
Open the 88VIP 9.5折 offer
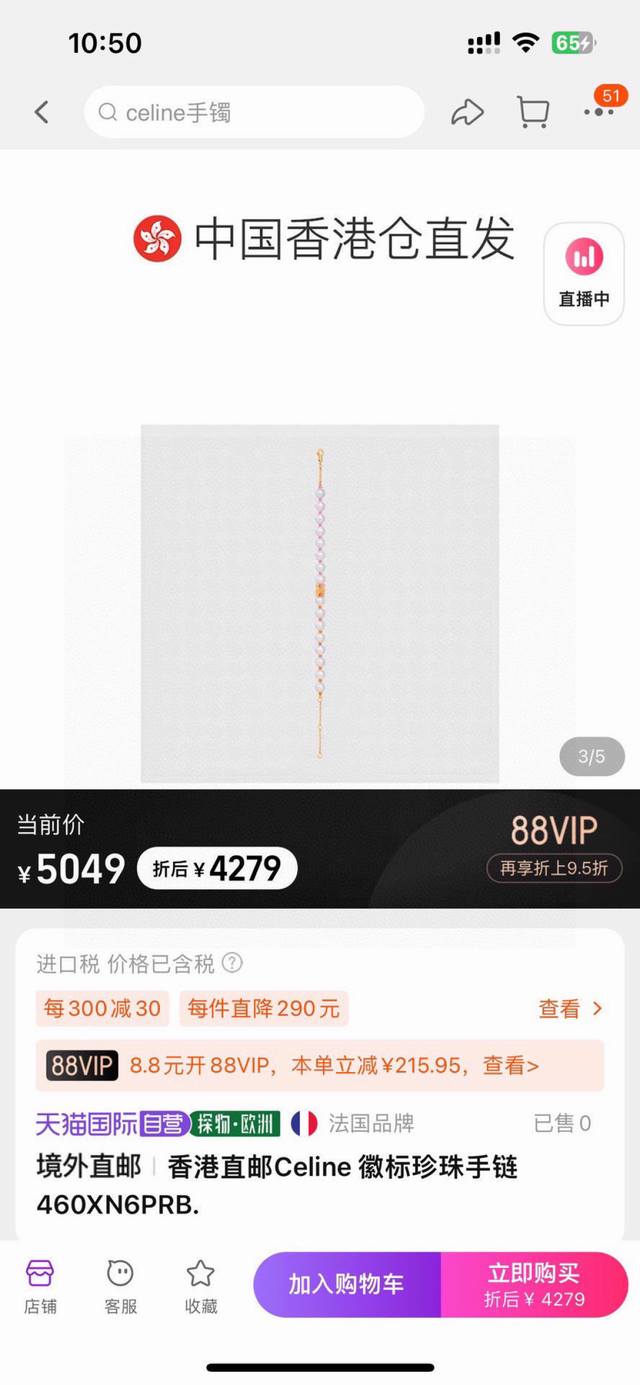coord(553,848)
